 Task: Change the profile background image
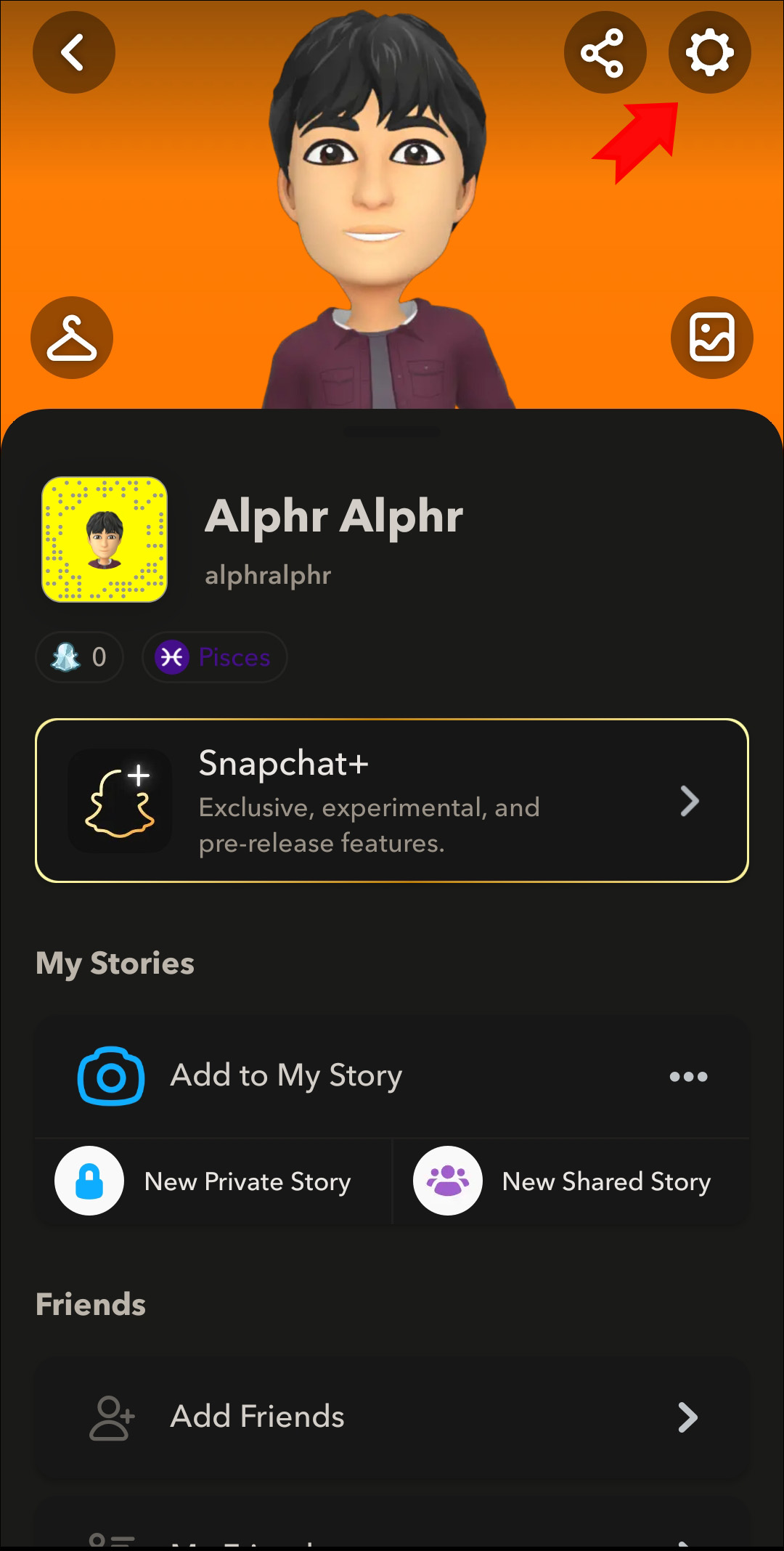click(x=711, y=338)
